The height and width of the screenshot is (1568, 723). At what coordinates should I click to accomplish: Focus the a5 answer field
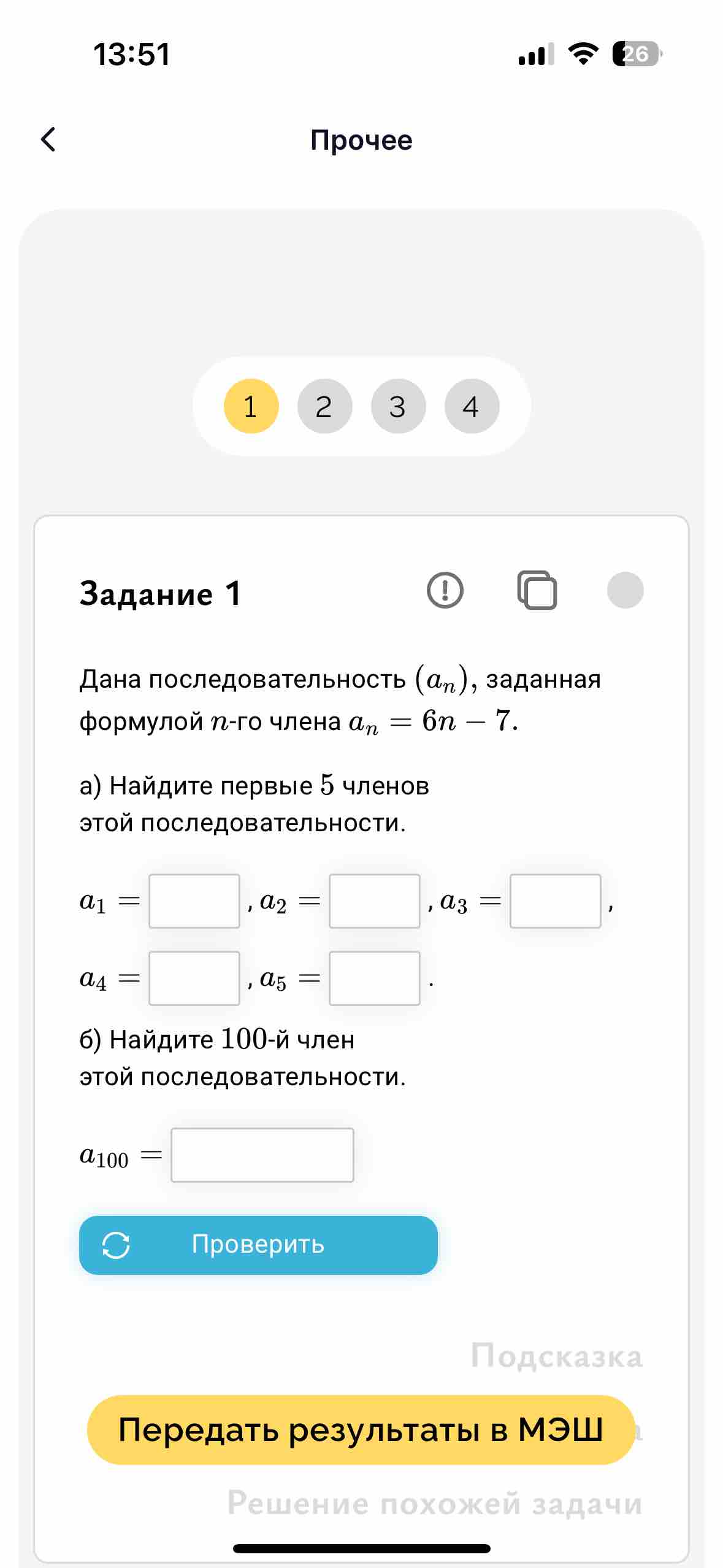click(x=375, y=978)
